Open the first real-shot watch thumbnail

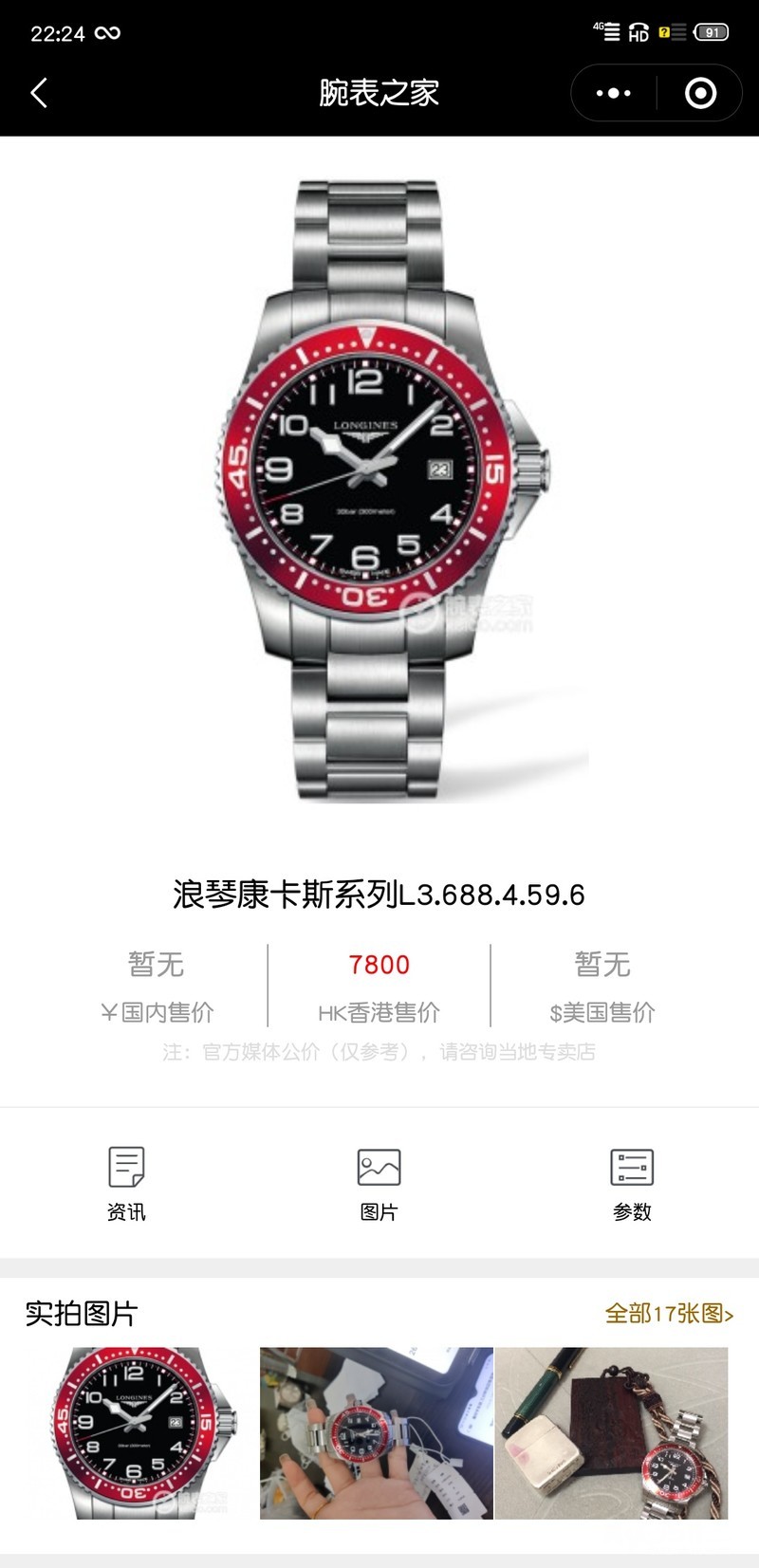click(x=133, y=1432)
